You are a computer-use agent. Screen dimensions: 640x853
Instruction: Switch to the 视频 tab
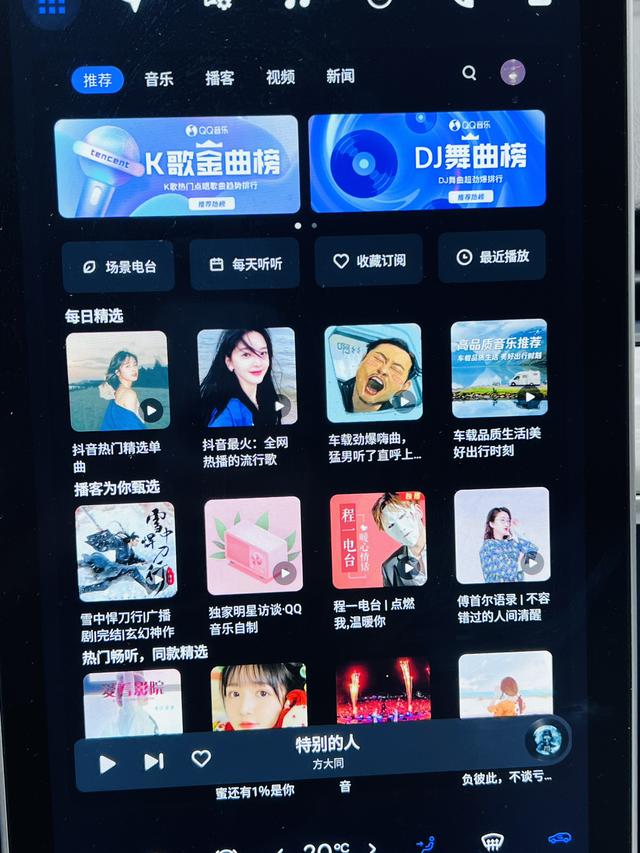click(x=280, y=77)
